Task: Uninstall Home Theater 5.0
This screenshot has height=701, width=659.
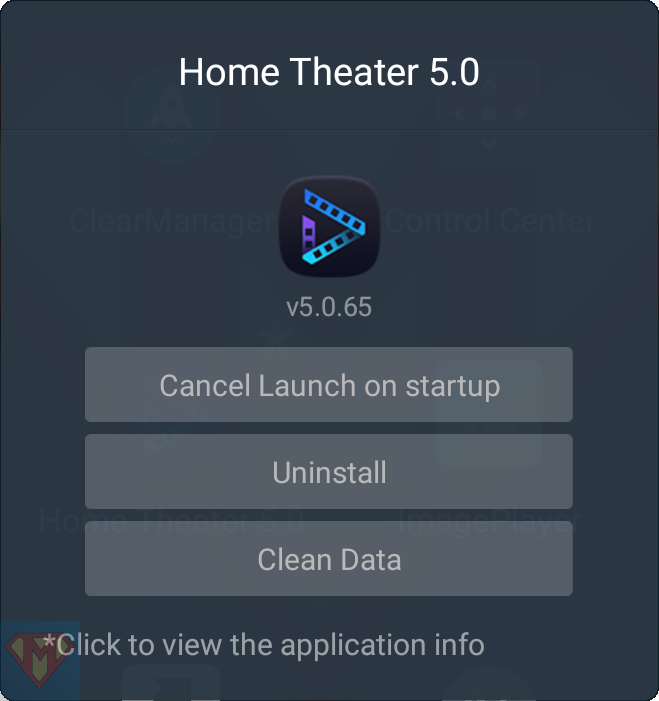Action: 329,472
